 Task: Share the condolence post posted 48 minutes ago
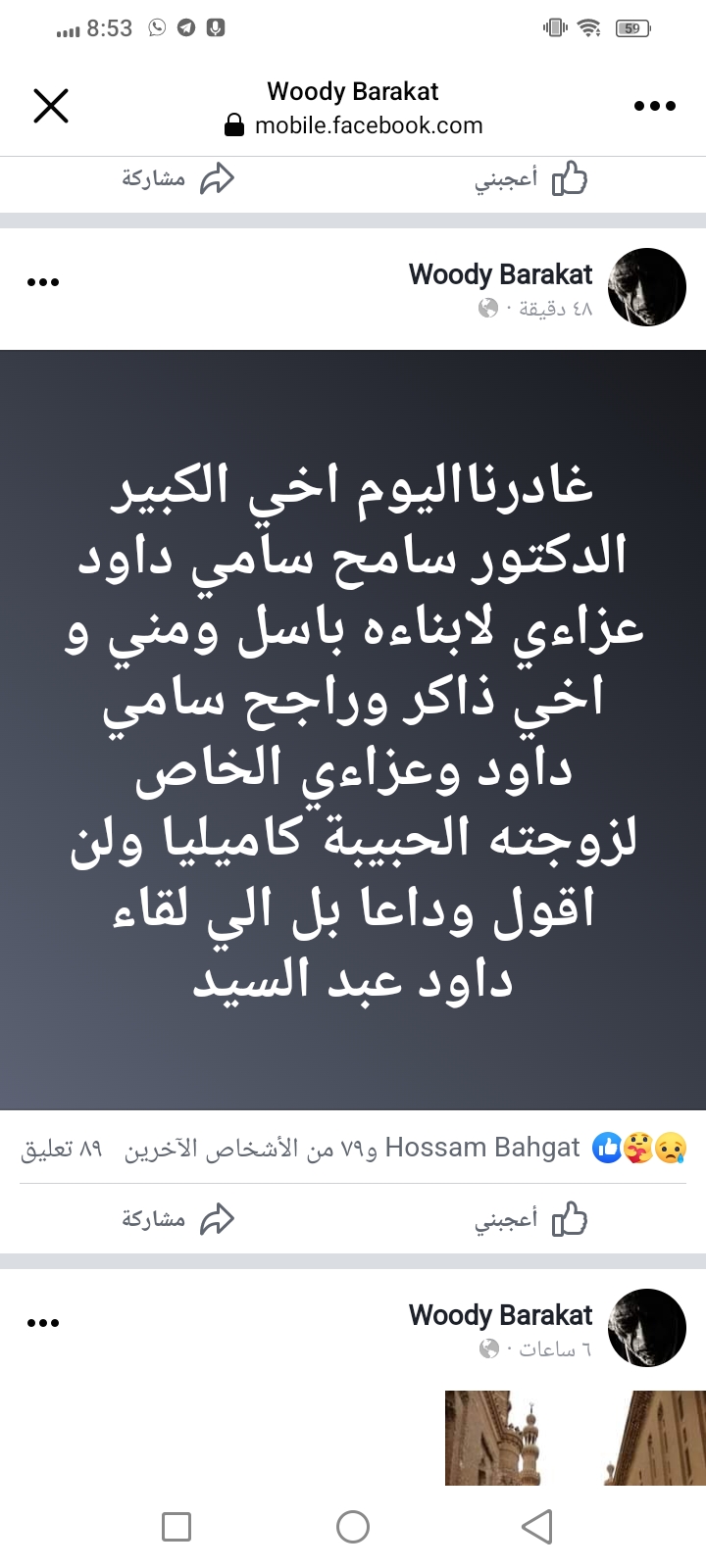click(x=177, y=1219)
